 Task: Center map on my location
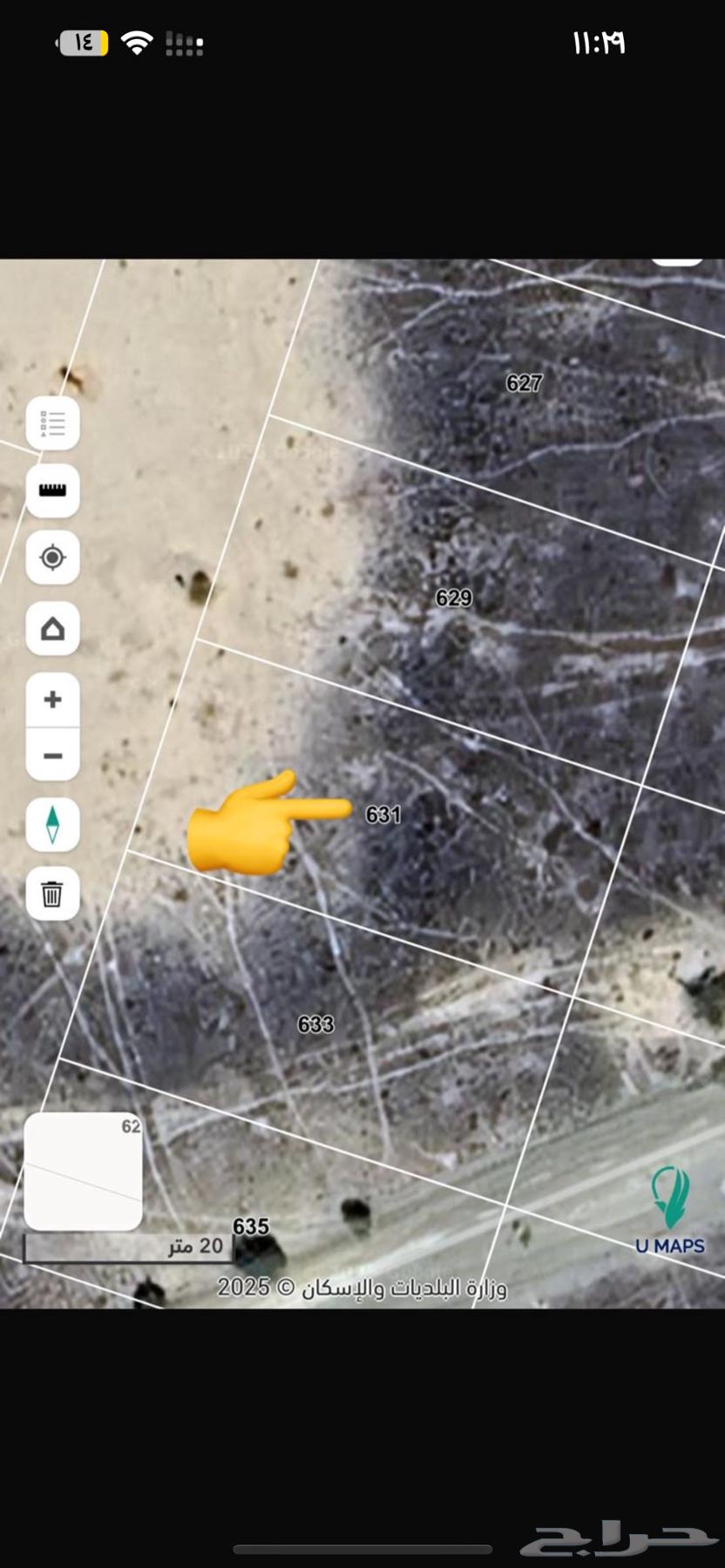pos(52,558)
